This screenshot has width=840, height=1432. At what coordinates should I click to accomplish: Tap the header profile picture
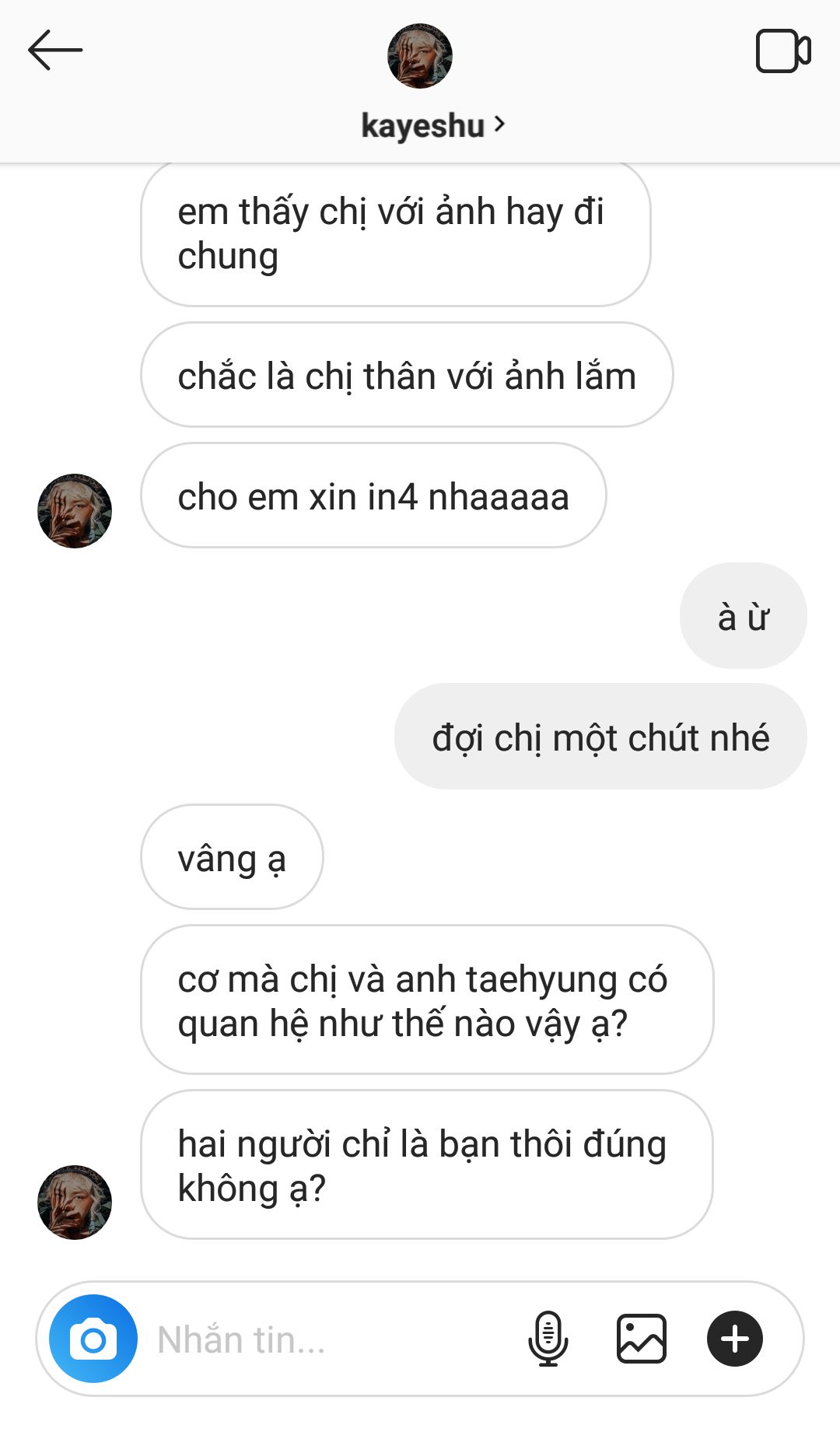coord(420,56)
